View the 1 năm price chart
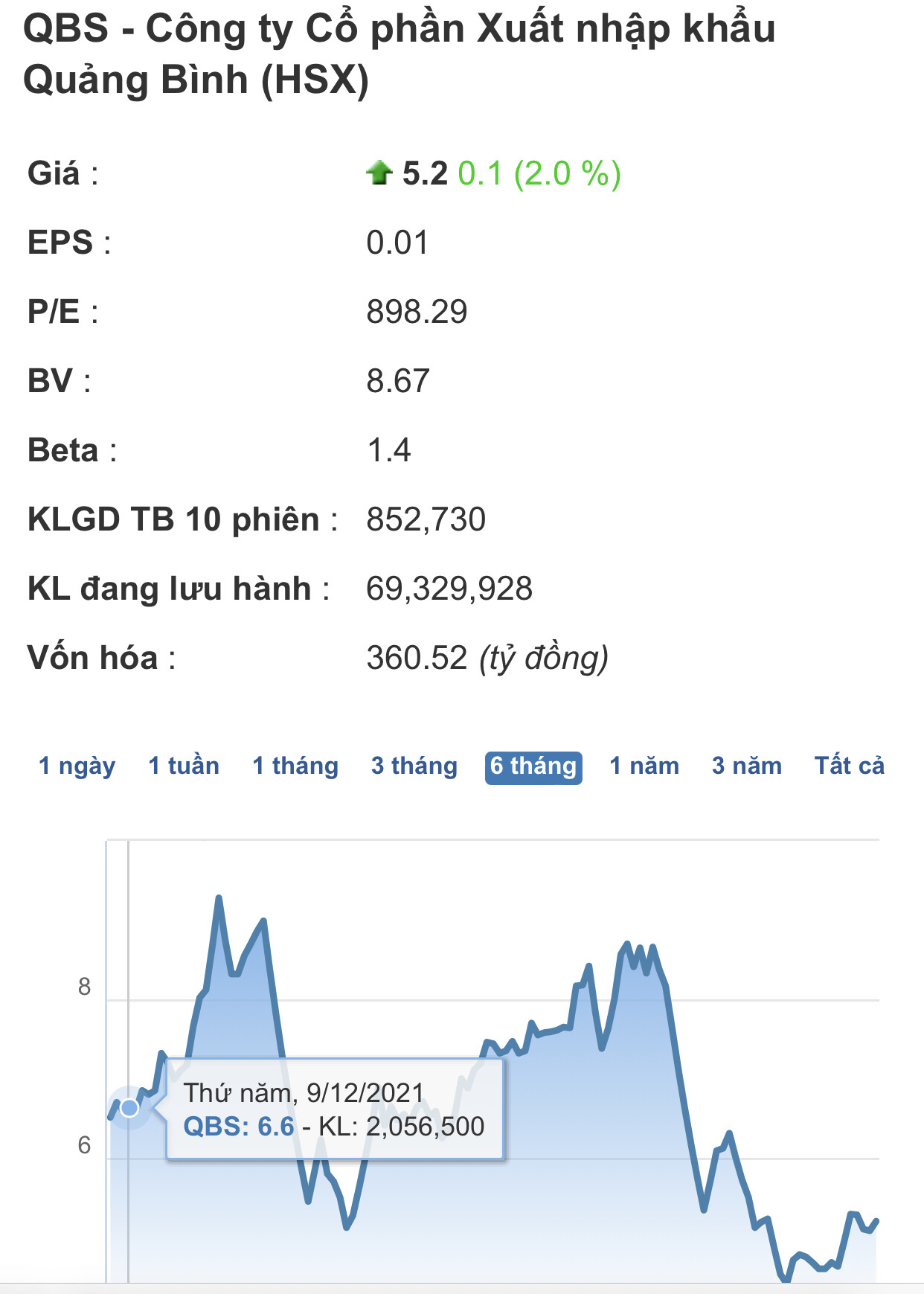 644,766
